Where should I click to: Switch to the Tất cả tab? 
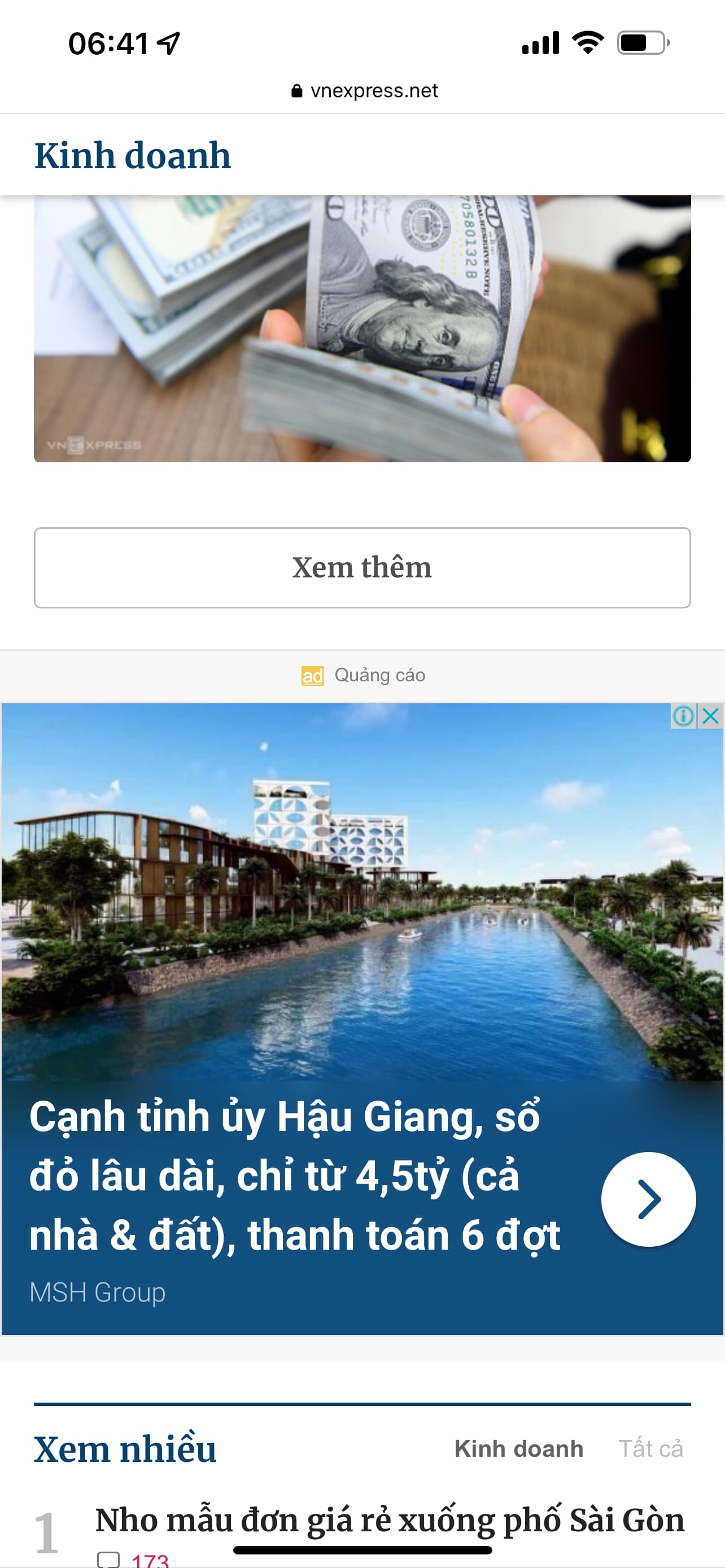tap(650, 1449)
